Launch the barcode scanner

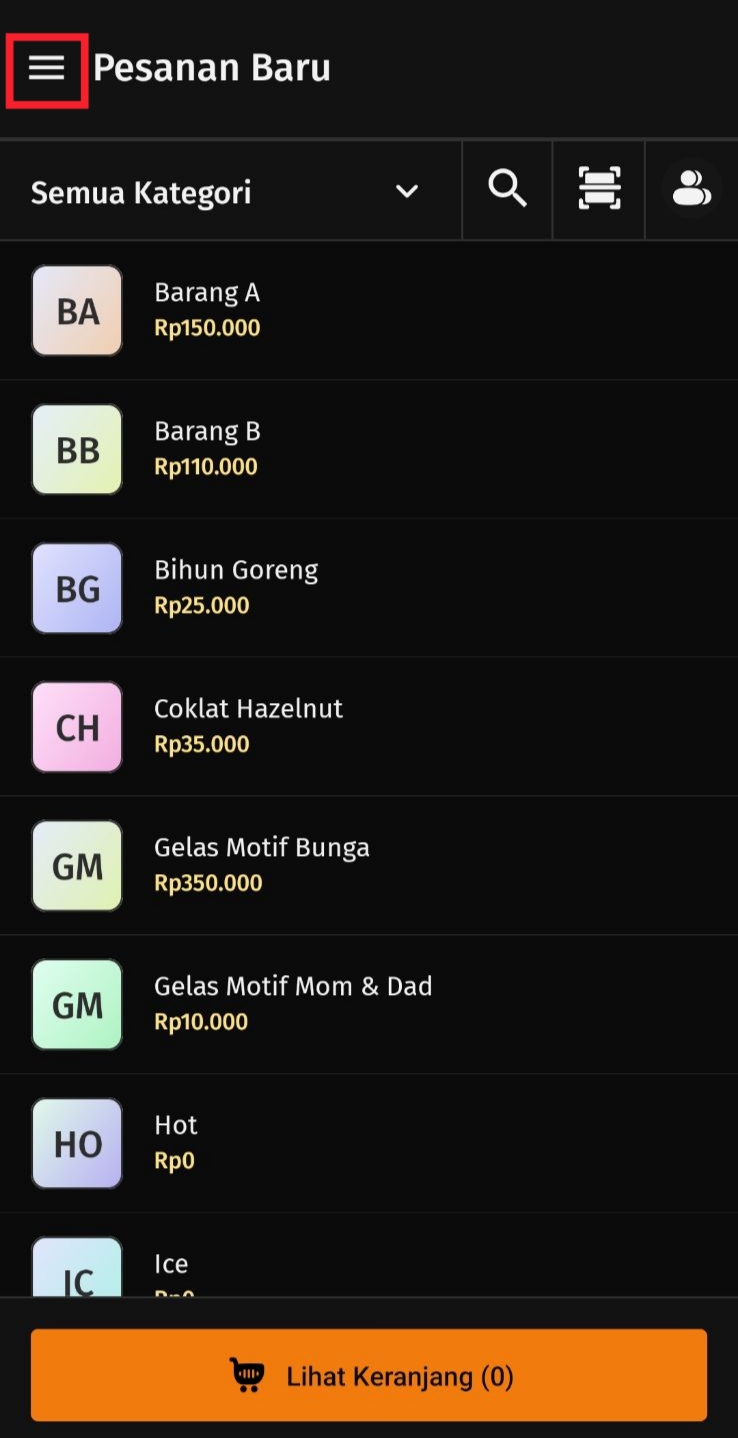pos(599,190)
